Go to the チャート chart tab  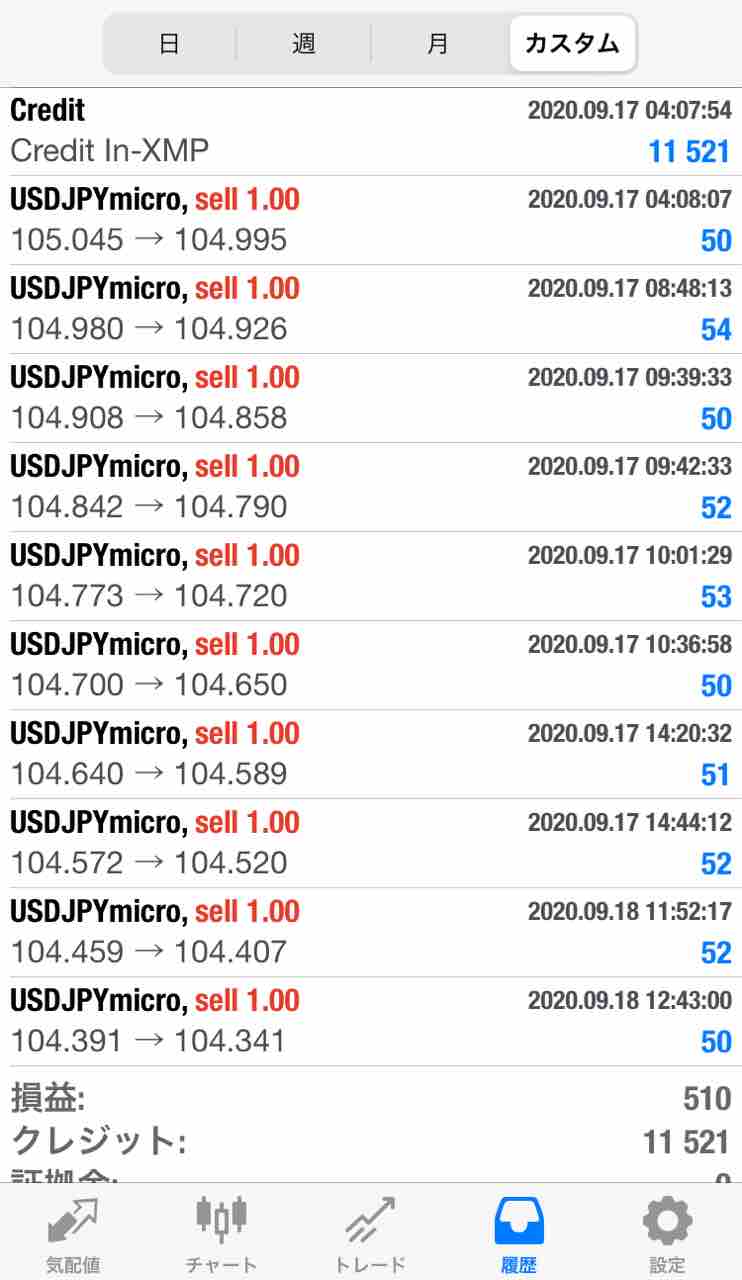221,1234
